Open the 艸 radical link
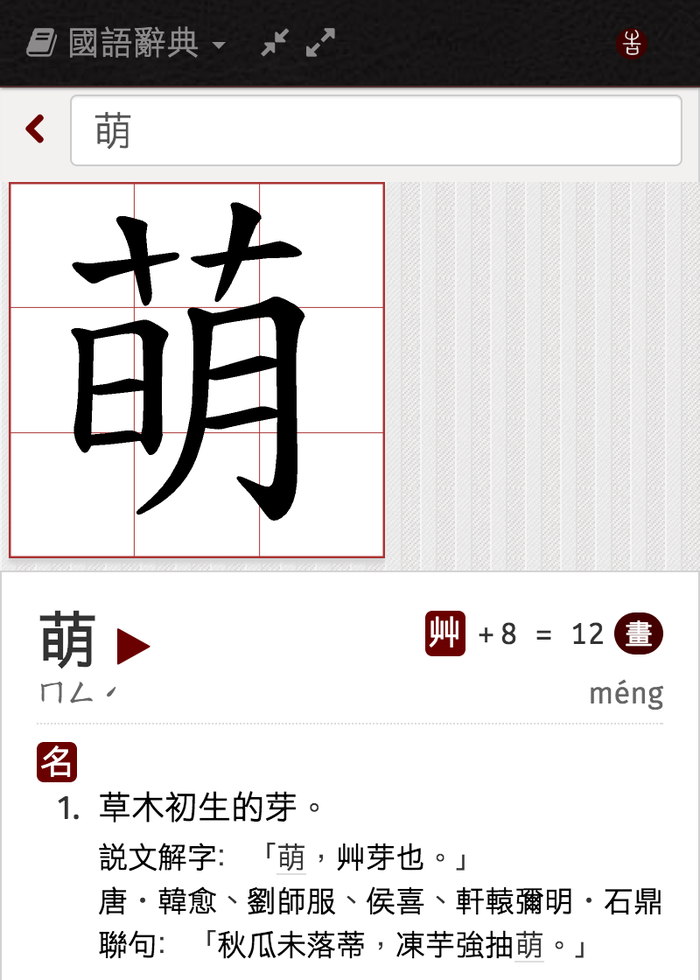Image resolution: width=700 pixels, height=980 pixels. click(445, 634)
